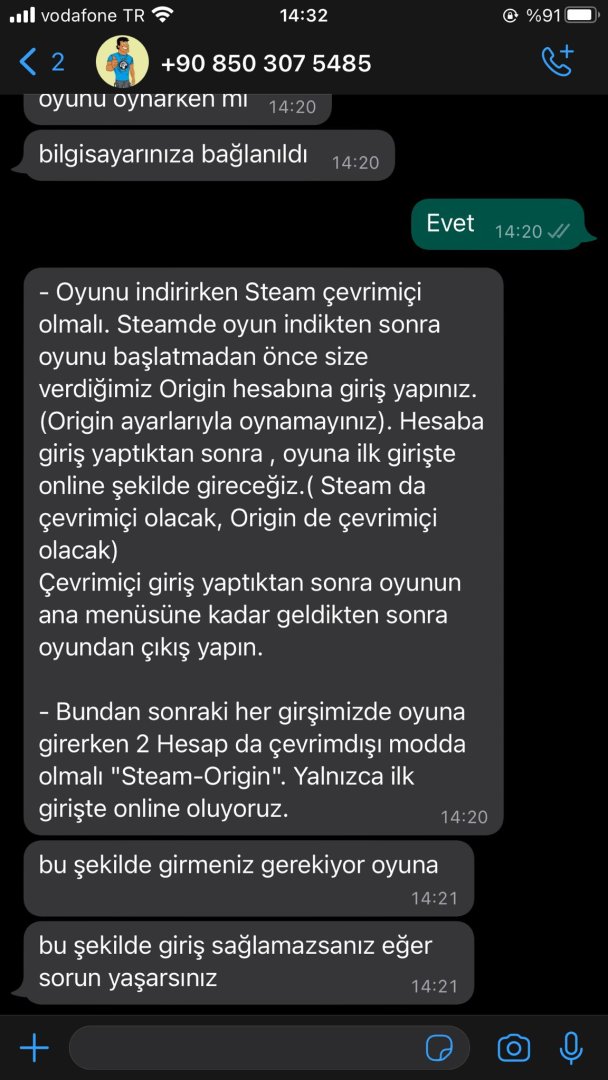Go back to the chats list
This screenshot has width=608, height=1080.
point(40,62)
